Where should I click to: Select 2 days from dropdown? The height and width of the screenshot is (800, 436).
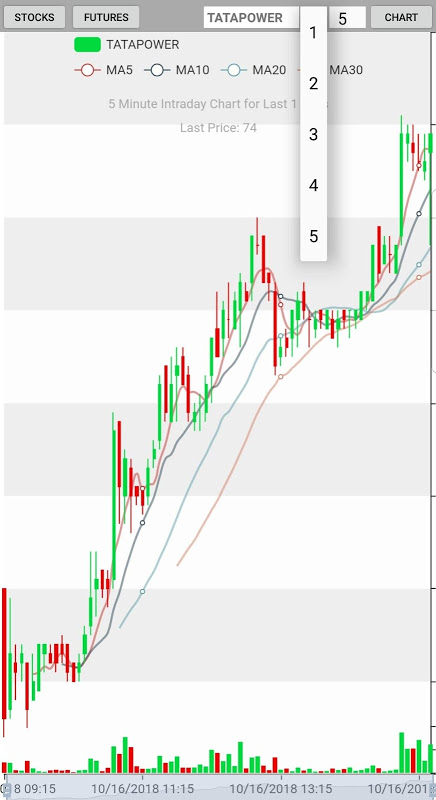pyautogui.click(x=313, y=83)
